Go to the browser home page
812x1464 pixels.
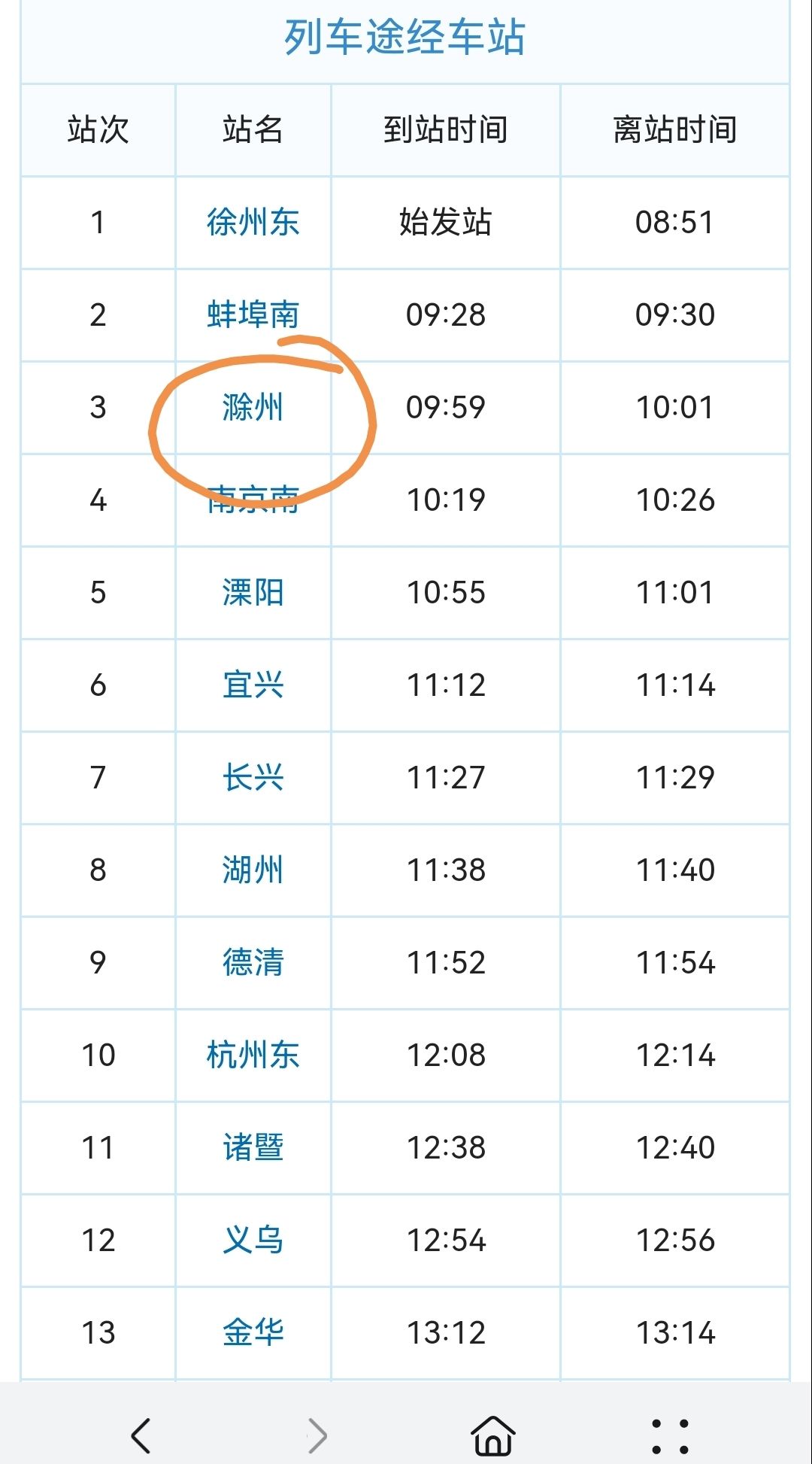[x=493, y=1435]
